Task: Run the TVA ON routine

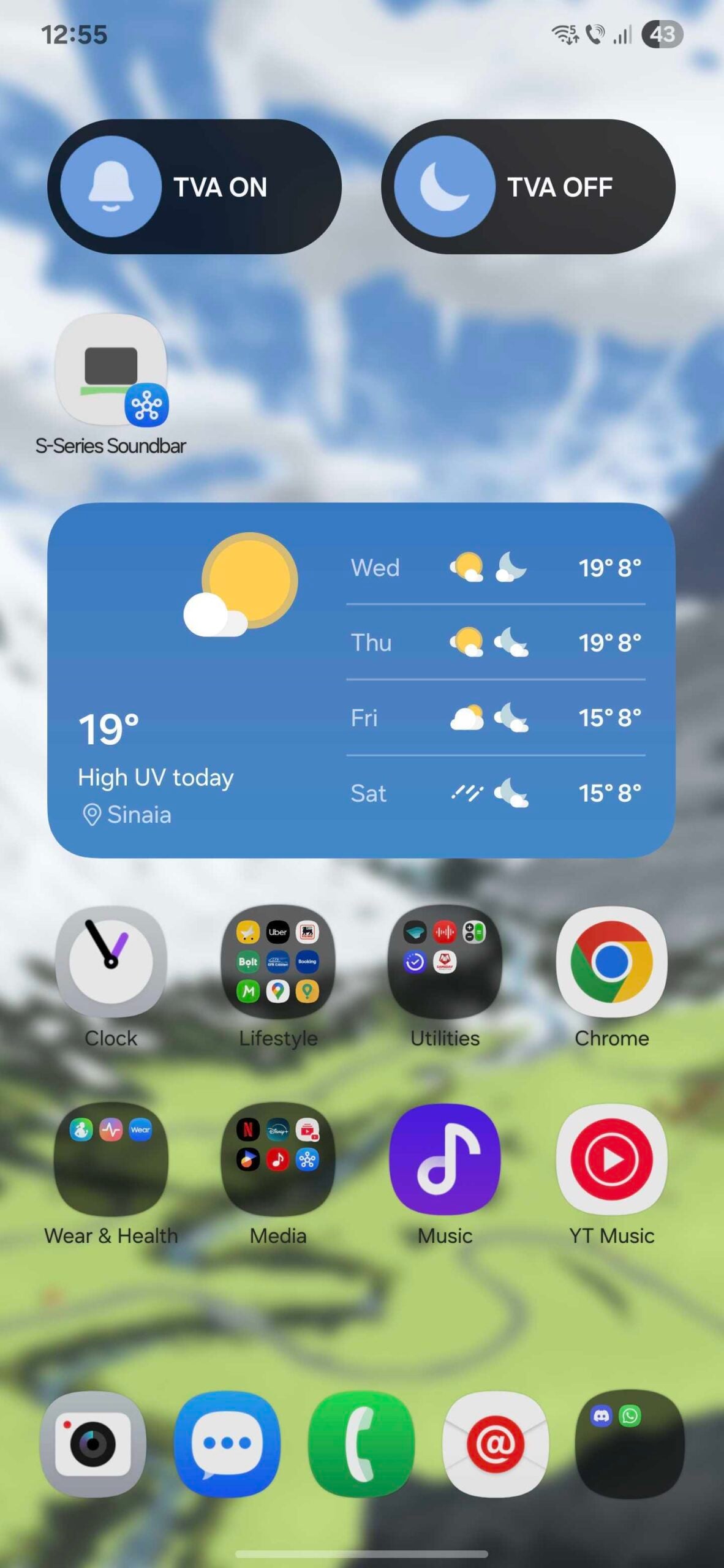Action: [194, 187]
